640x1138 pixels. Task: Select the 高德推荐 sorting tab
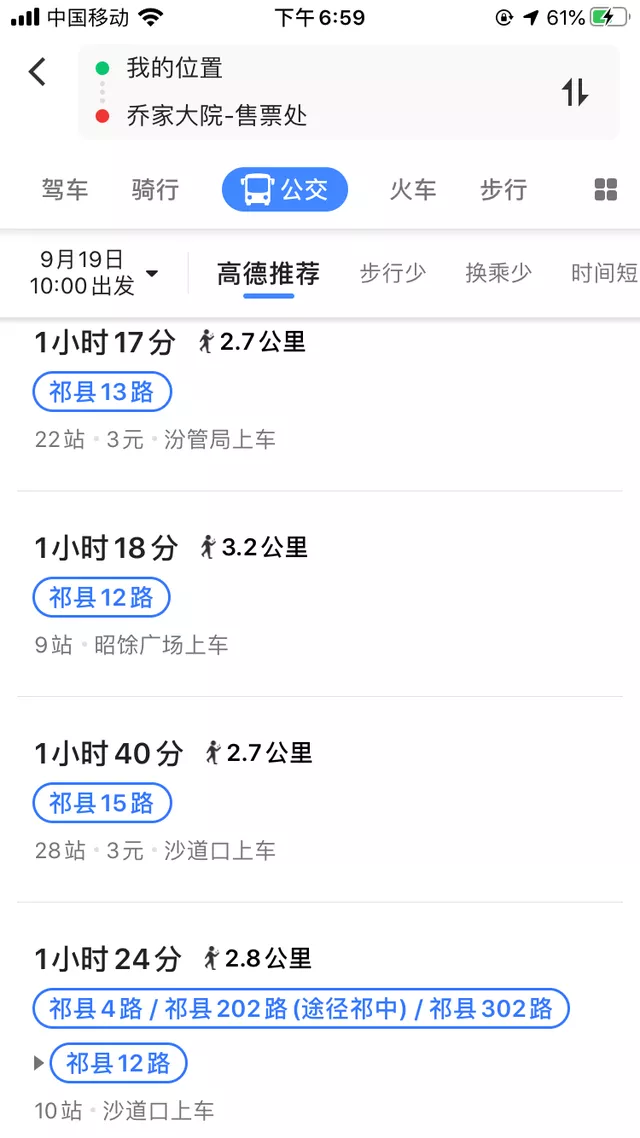(x=268, y=273)
